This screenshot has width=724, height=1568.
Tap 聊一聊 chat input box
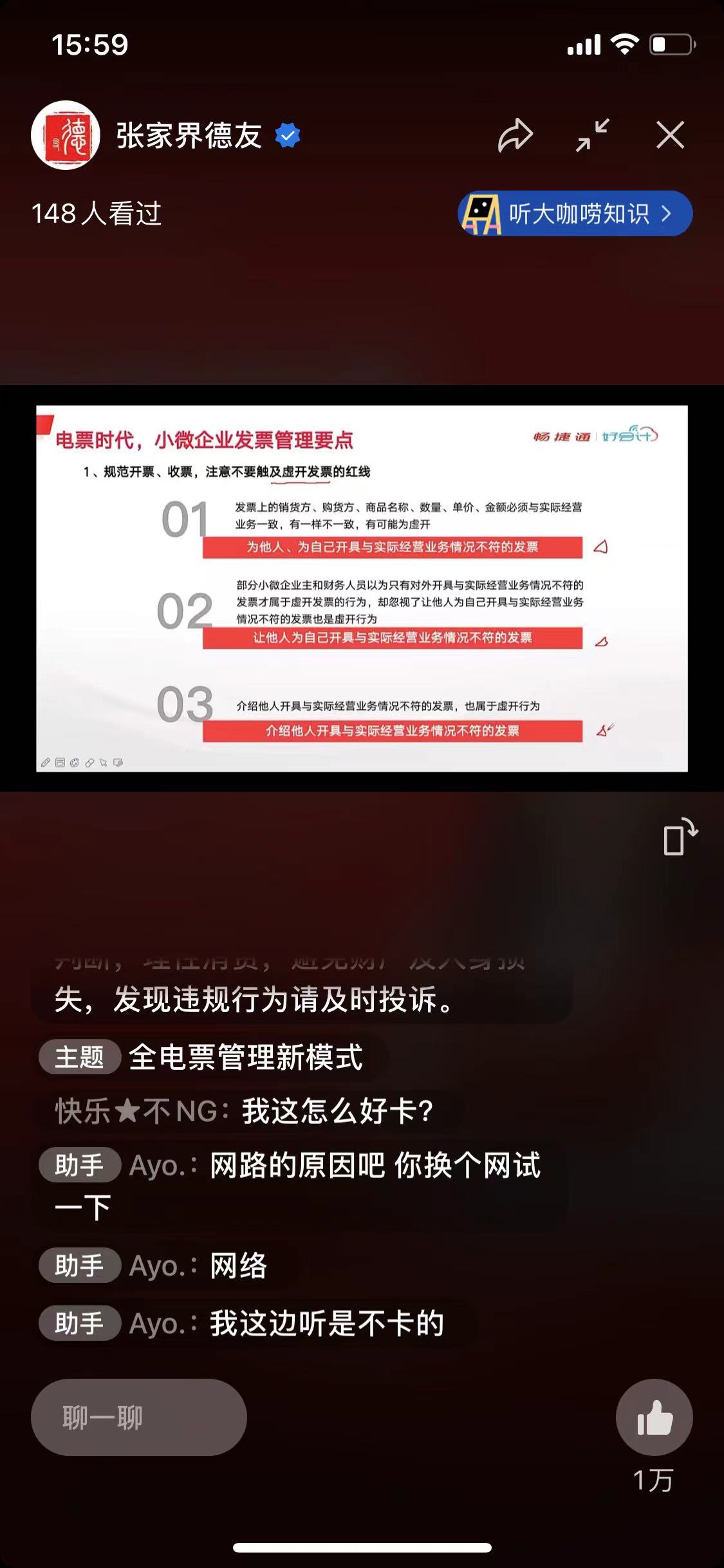[139, 1417]
